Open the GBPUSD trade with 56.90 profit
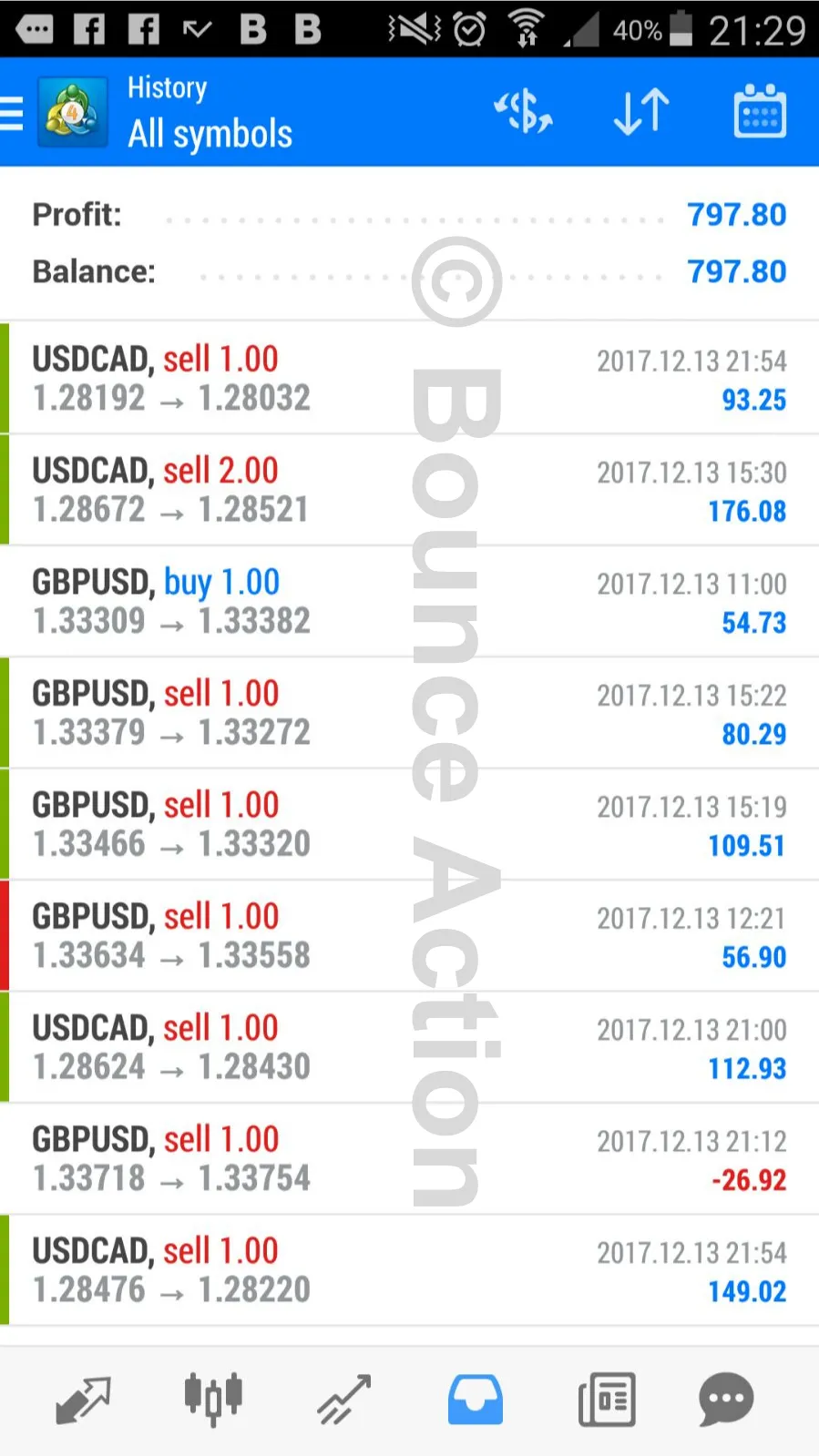This screenshot has width=819, height=1456. click(410, 936)
